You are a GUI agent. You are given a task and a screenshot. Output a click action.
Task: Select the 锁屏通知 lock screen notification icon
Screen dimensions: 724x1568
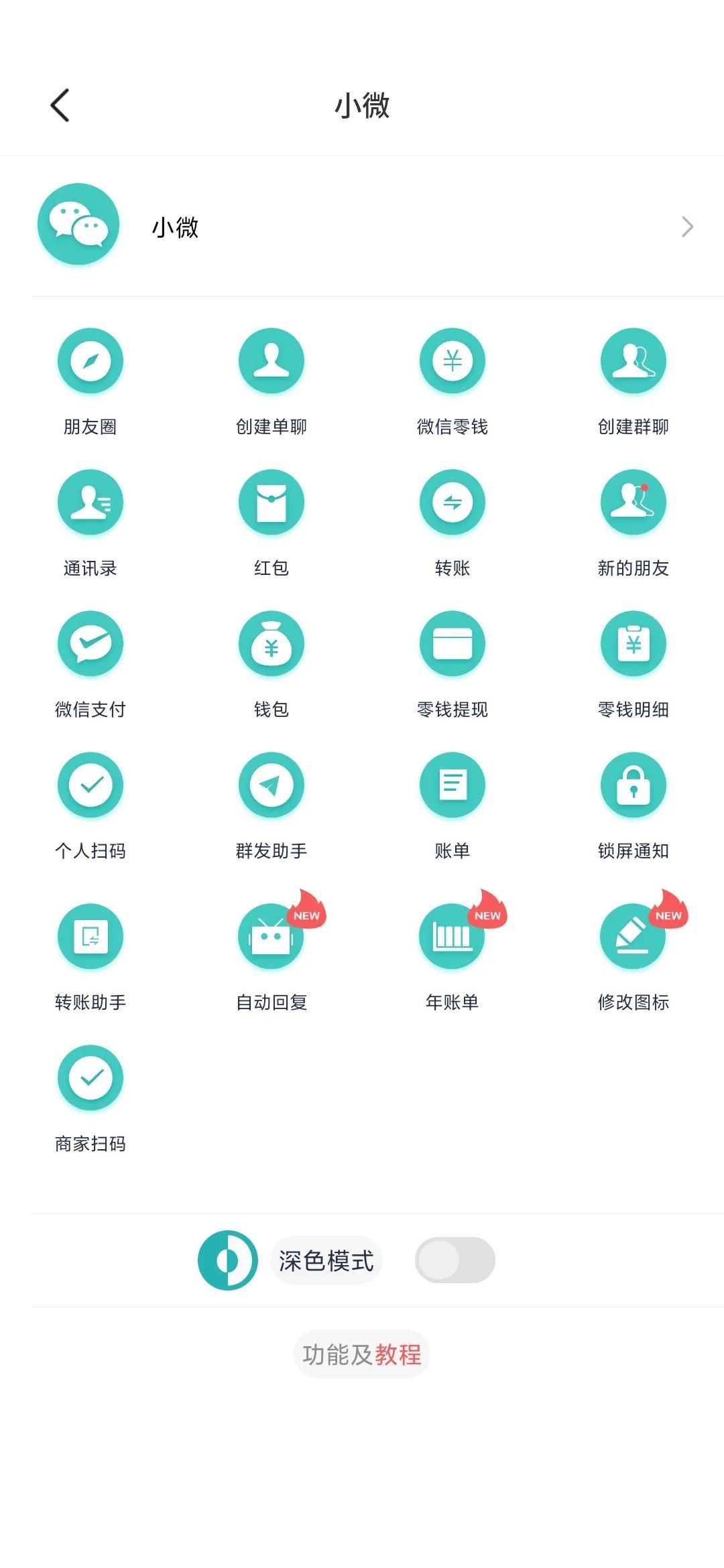point(633,785)
